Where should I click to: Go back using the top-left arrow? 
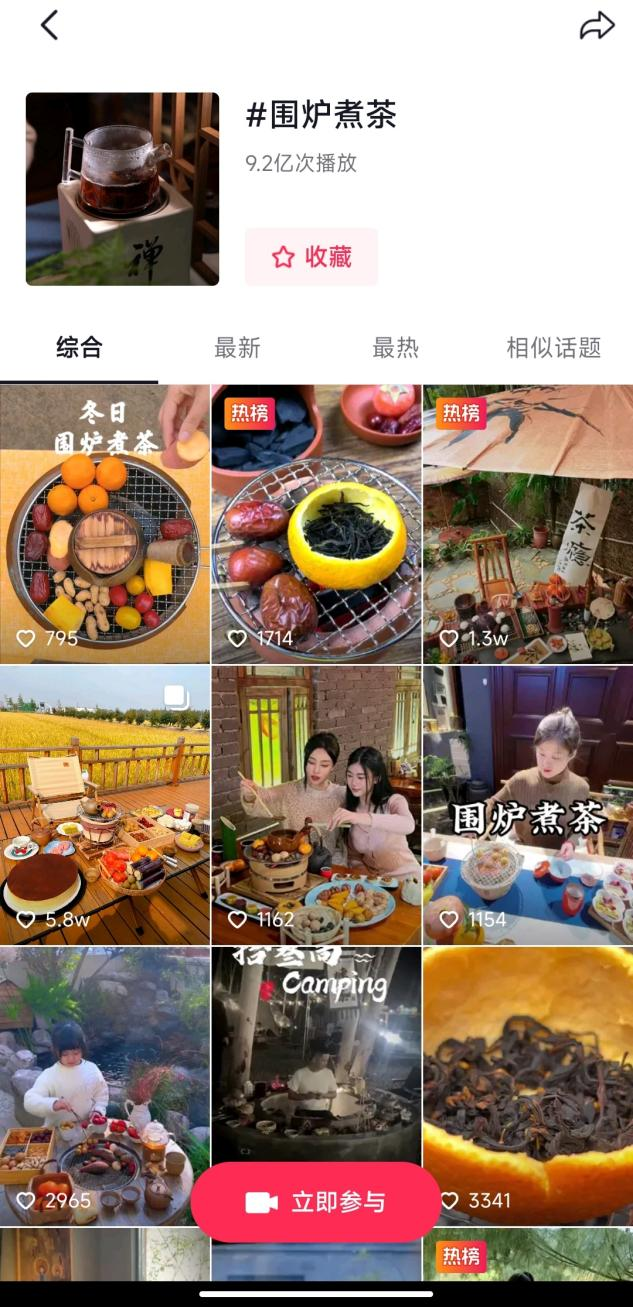(49, 26)
